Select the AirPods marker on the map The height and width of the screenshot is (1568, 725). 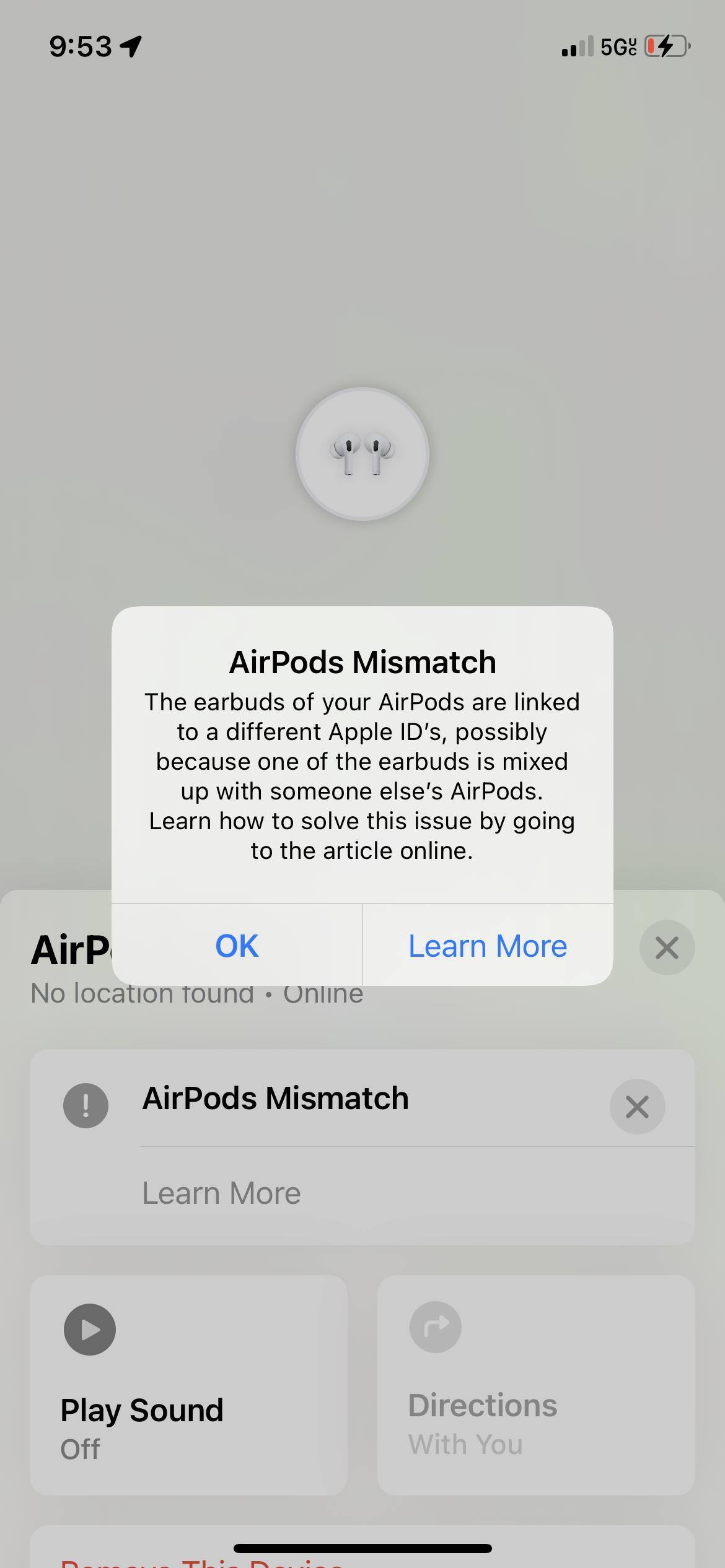(x=362, y=454)
